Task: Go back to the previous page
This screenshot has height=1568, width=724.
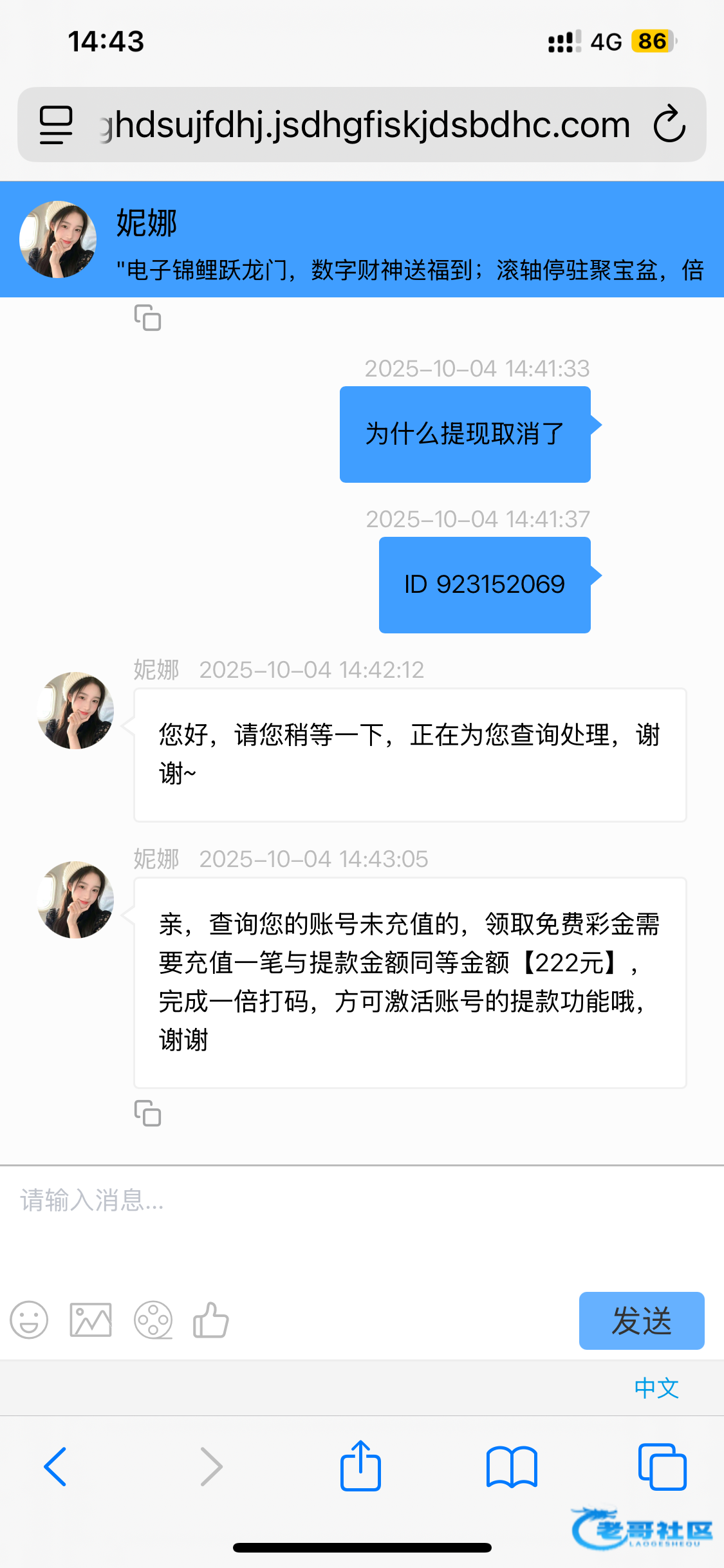Action: [x=55, y=1466]
